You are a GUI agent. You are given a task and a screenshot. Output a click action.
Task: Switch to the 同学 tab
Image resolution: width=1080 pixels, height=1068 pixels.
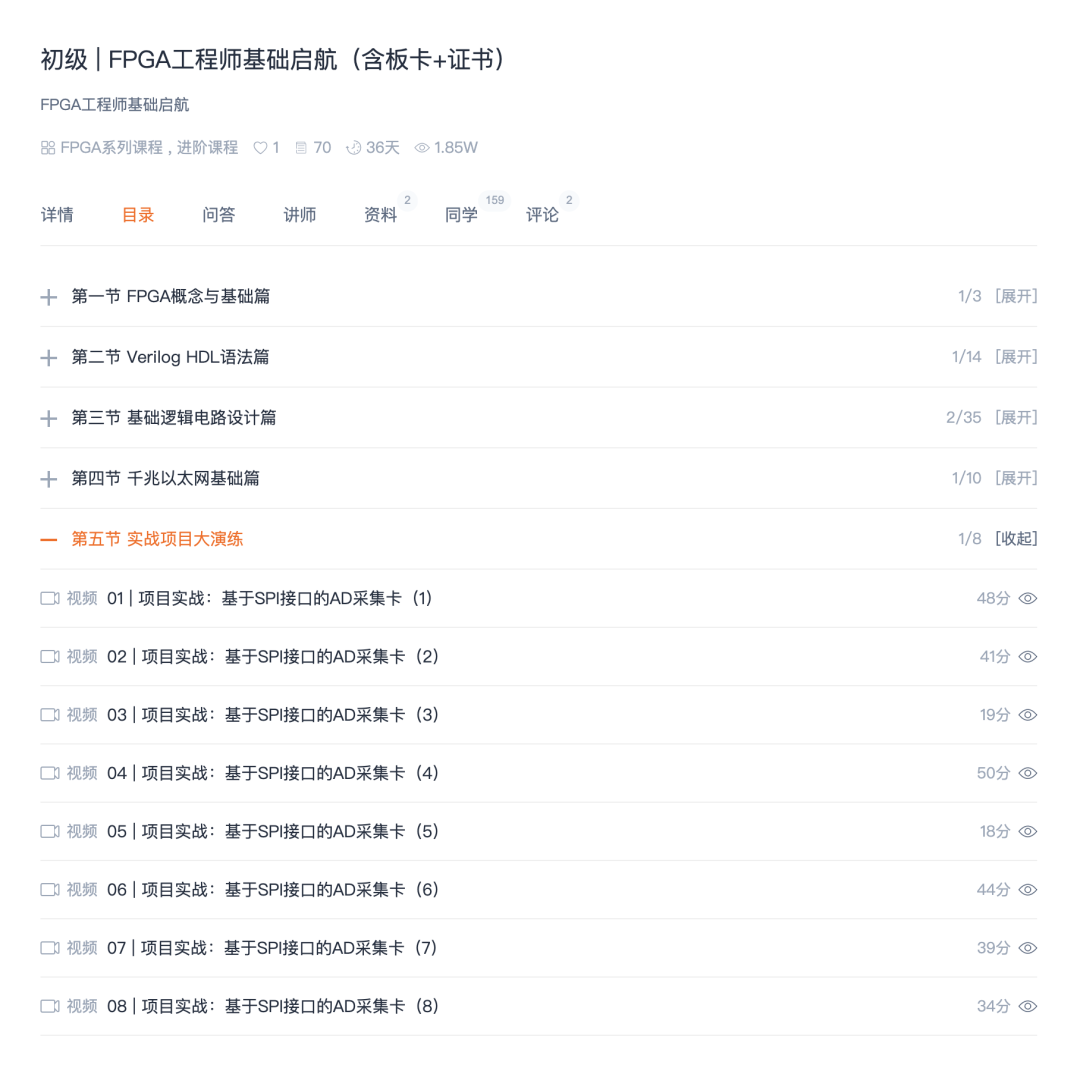461,215
